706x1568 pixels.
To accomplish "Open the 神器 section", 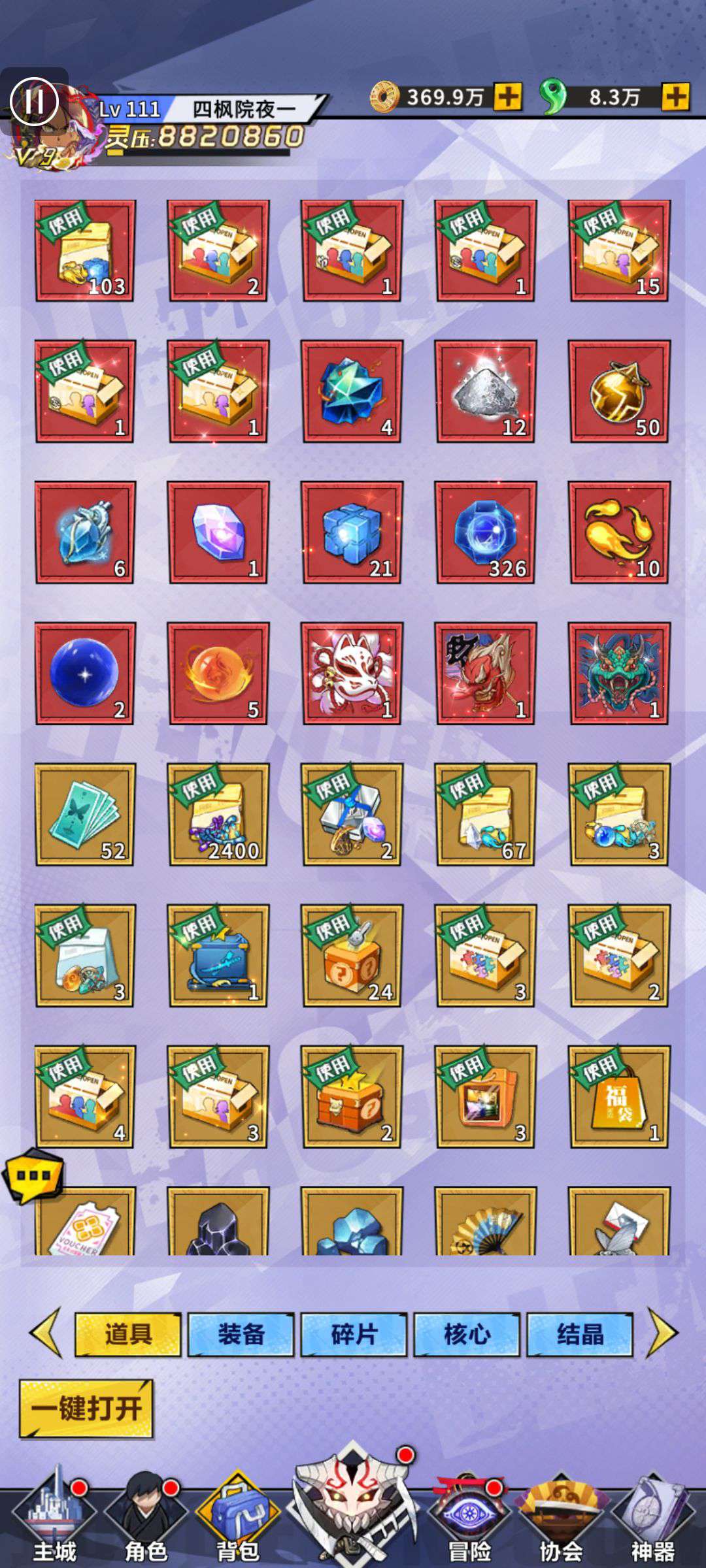I will pyautogui.click(x=652, y=1519).
